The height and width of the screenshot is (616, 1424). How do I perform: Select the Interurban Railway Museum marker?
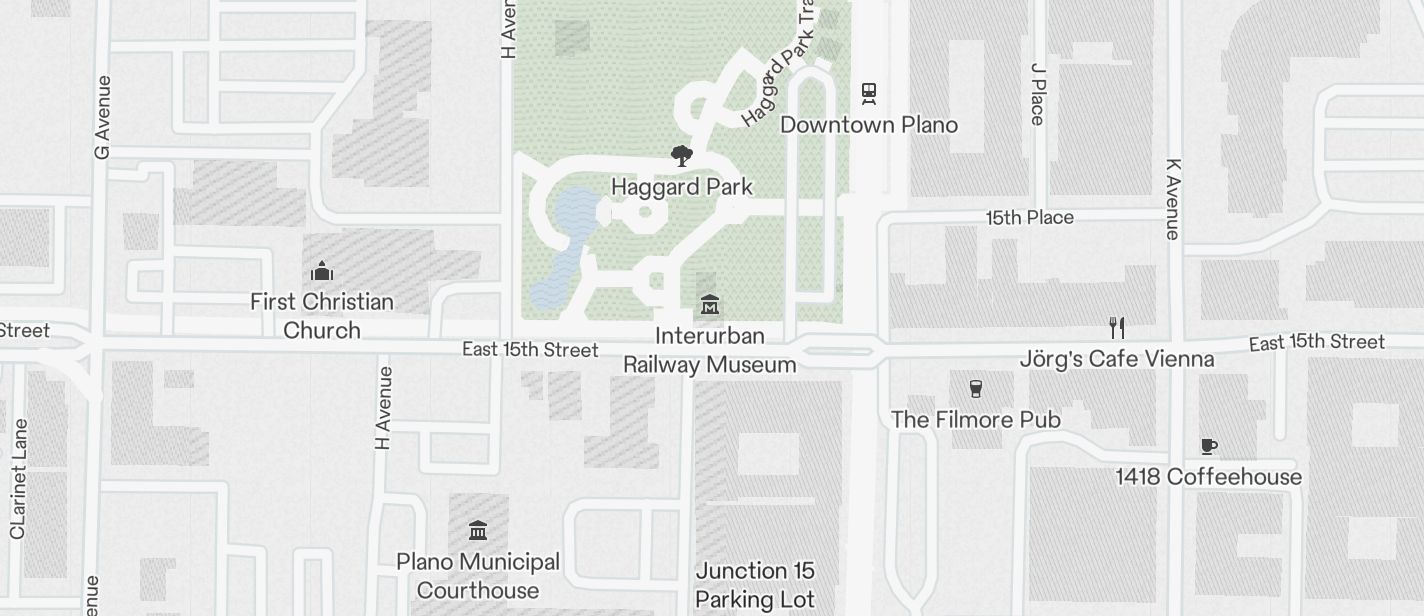tap(710, 304)
